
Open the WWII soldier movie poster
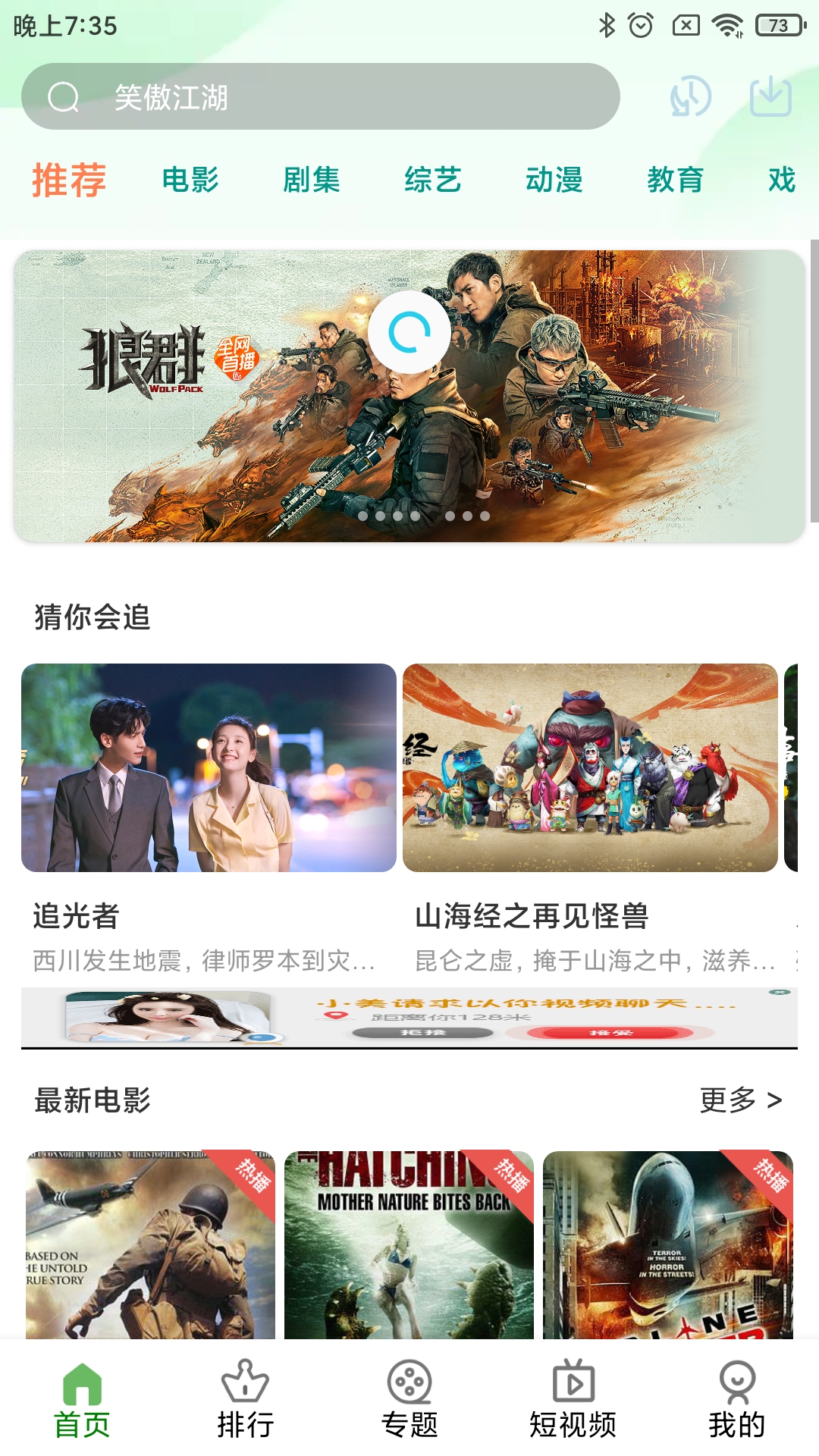pos(150,1245)
